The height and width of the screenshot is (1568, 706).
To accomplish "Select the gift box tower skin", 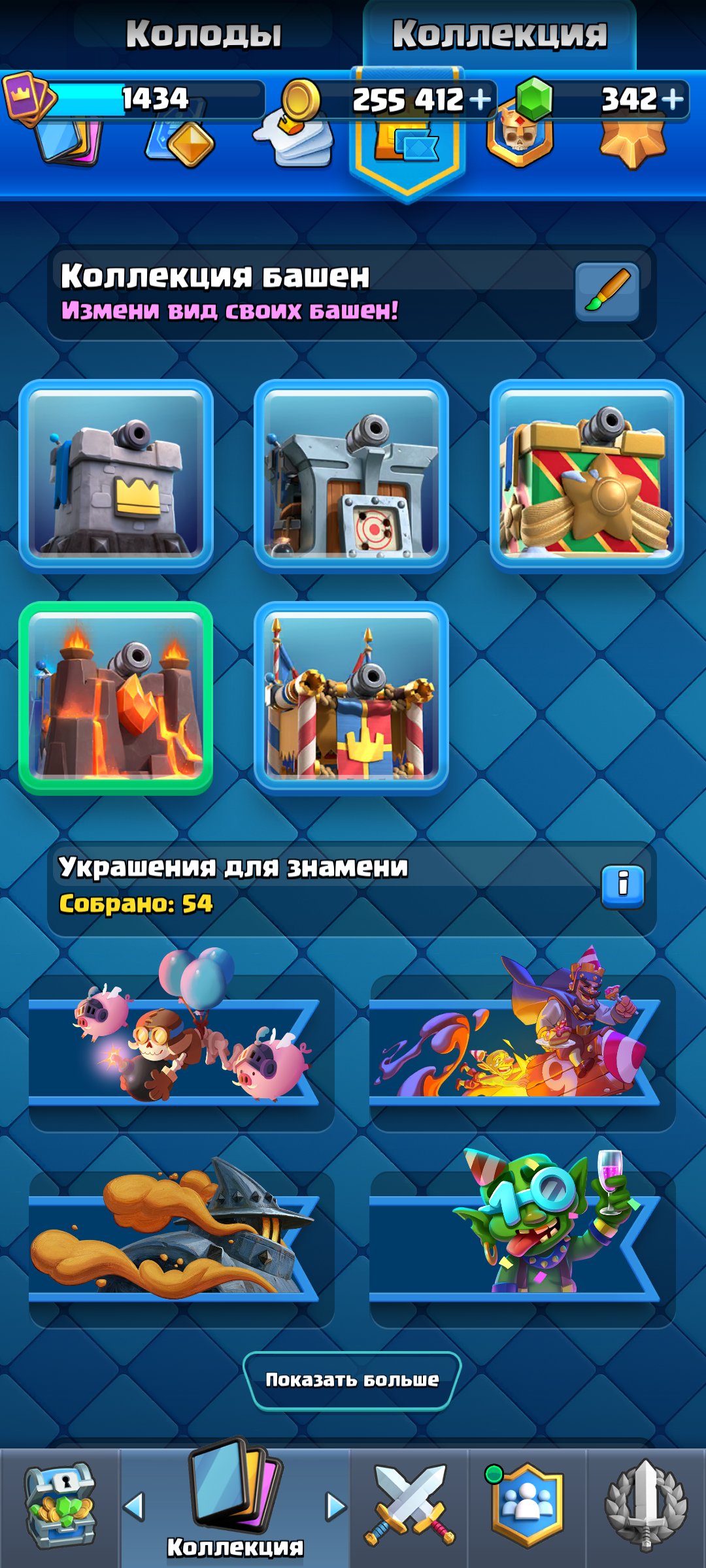I will coord(586,476).
